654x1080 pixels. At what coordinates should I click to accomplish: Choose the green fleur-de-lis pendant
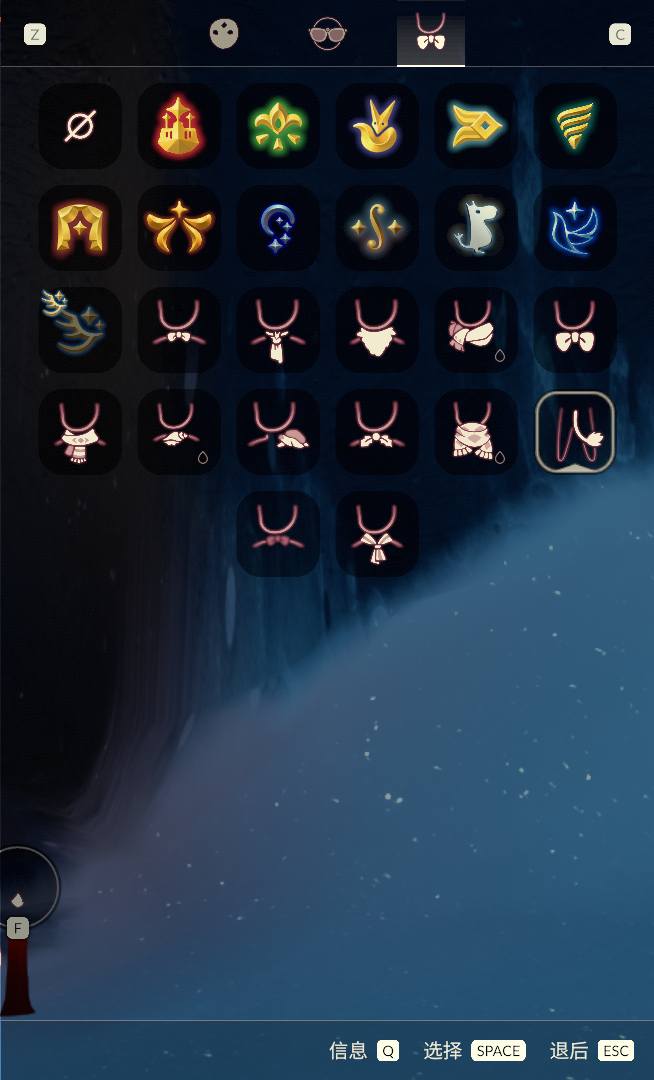[278, 126]
